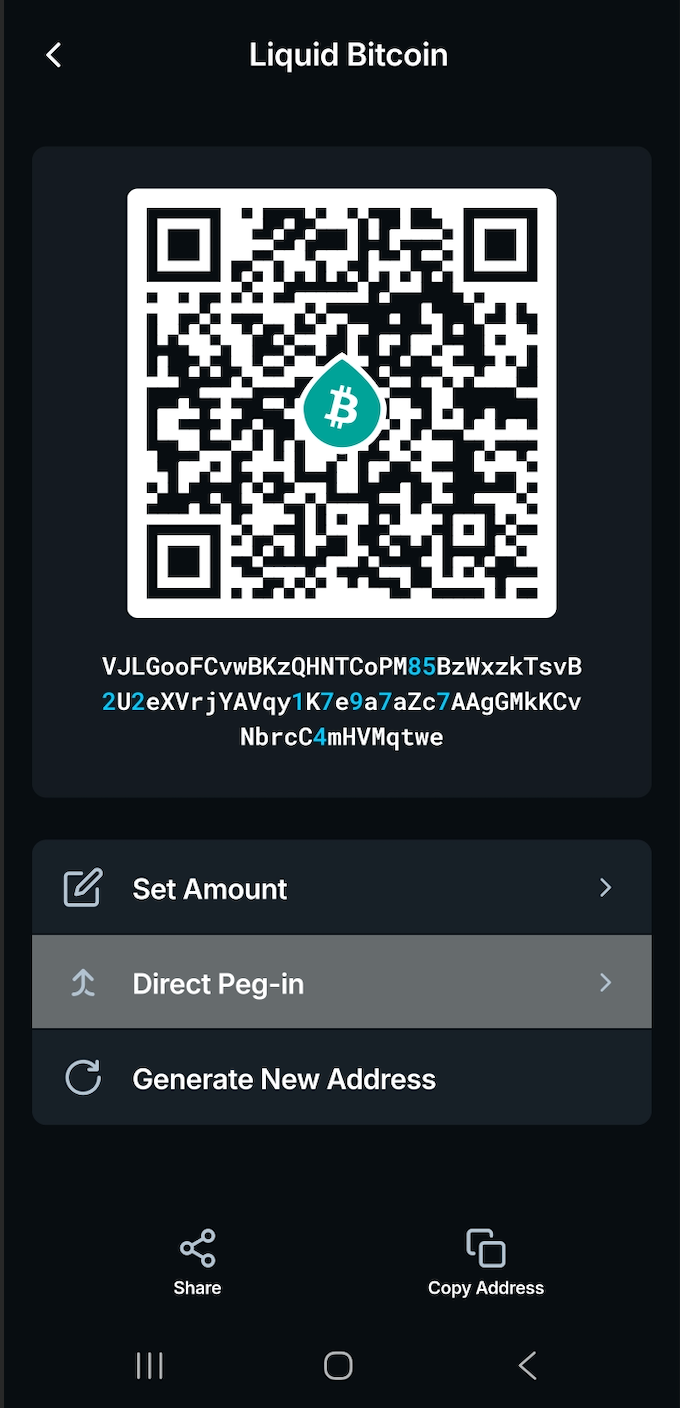Go back using the header arrow
The height and width of the screenshot is (1408, 680).
point(54,55)
